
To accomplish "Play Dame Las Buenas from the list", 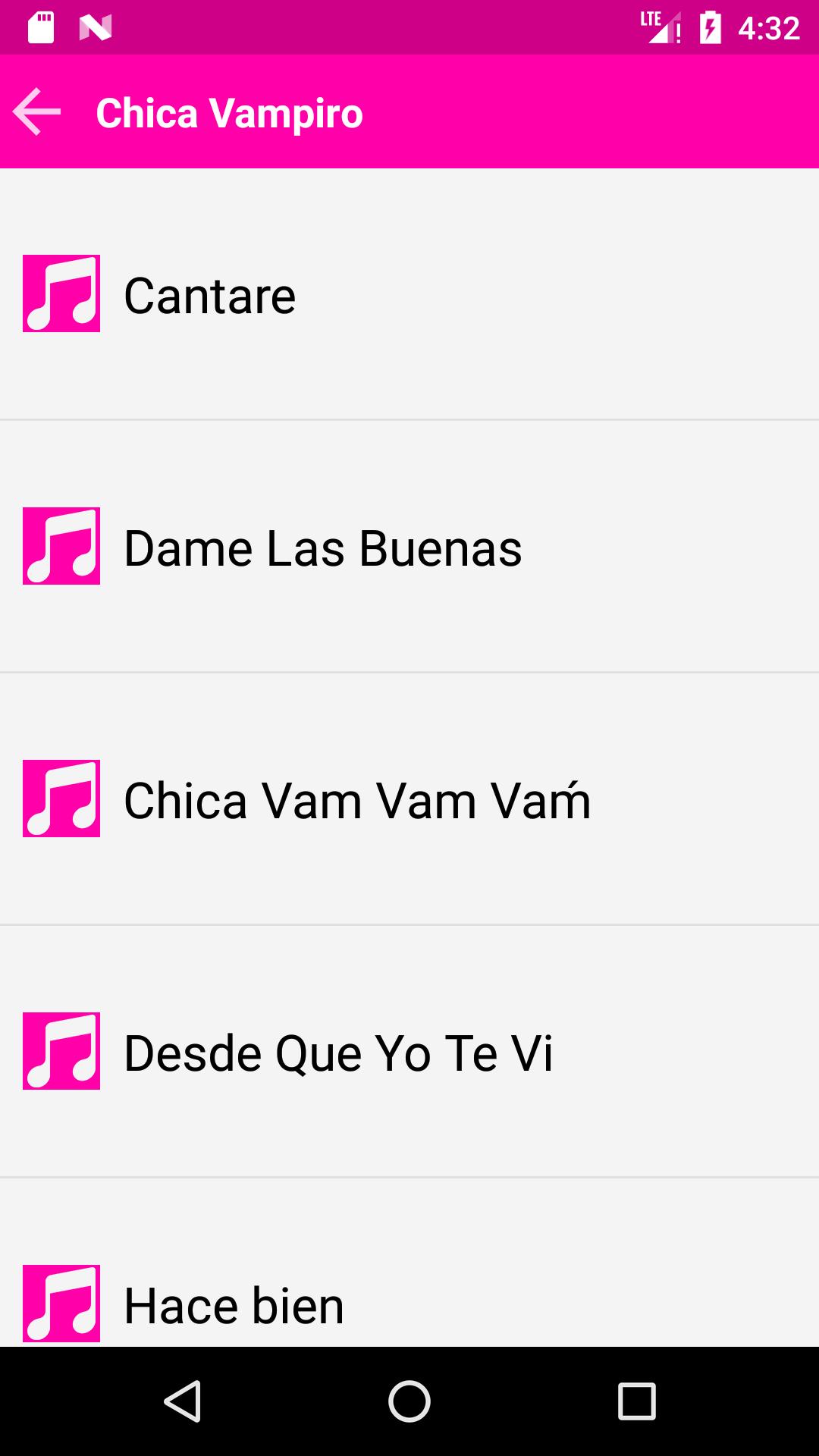I will point(409,546).
